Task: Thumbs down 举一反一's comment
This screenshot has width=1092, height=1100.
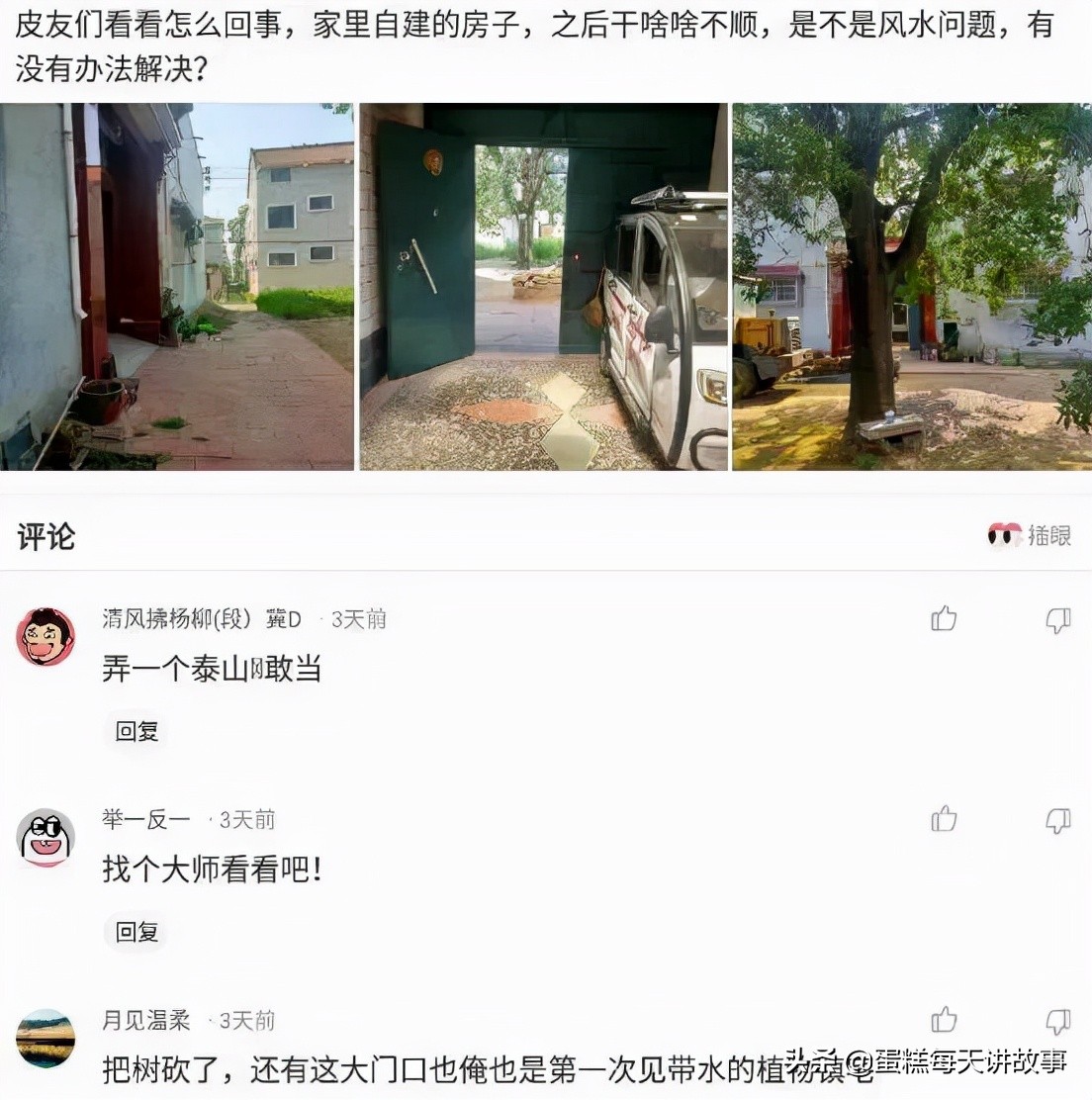Action: point(1058,820)
